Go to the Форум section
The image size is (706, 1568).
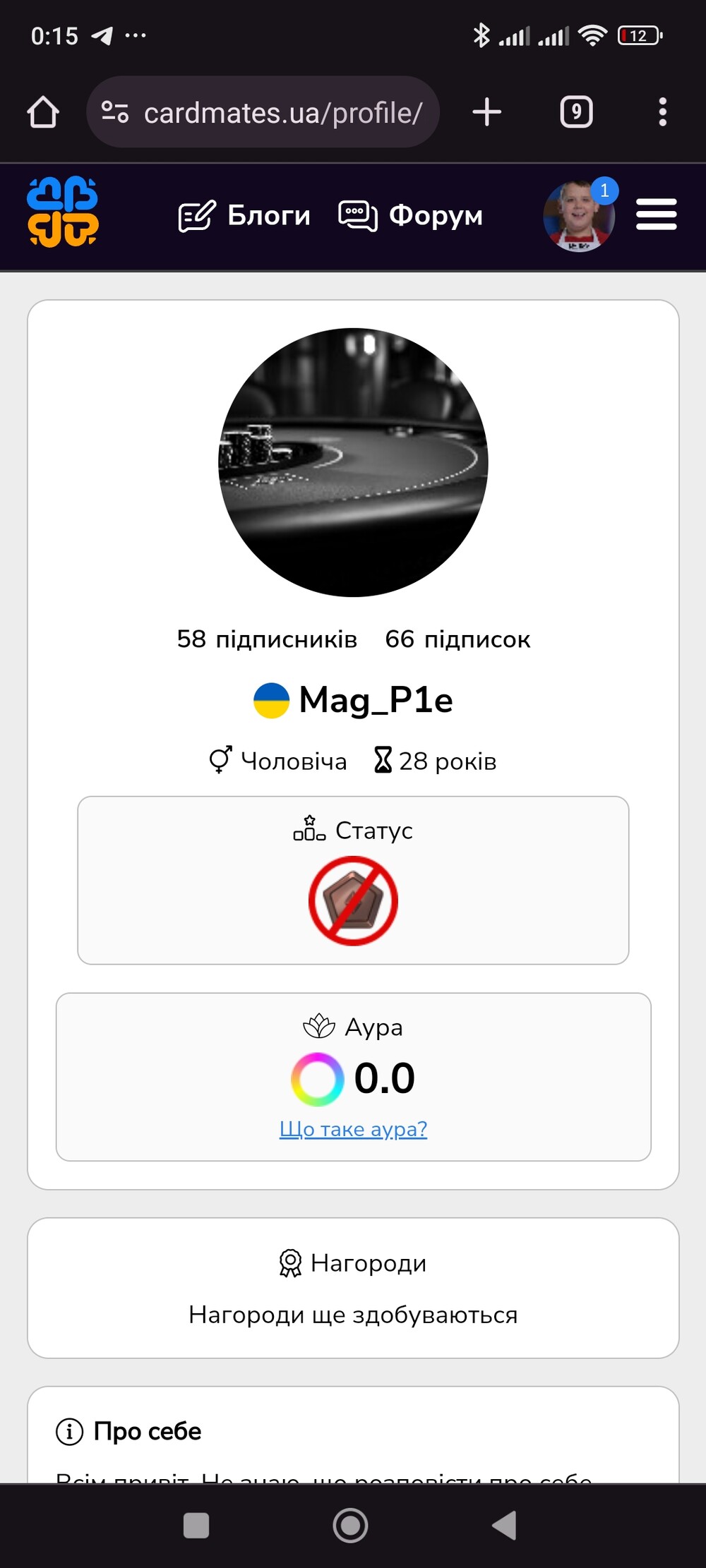point(411,215)
